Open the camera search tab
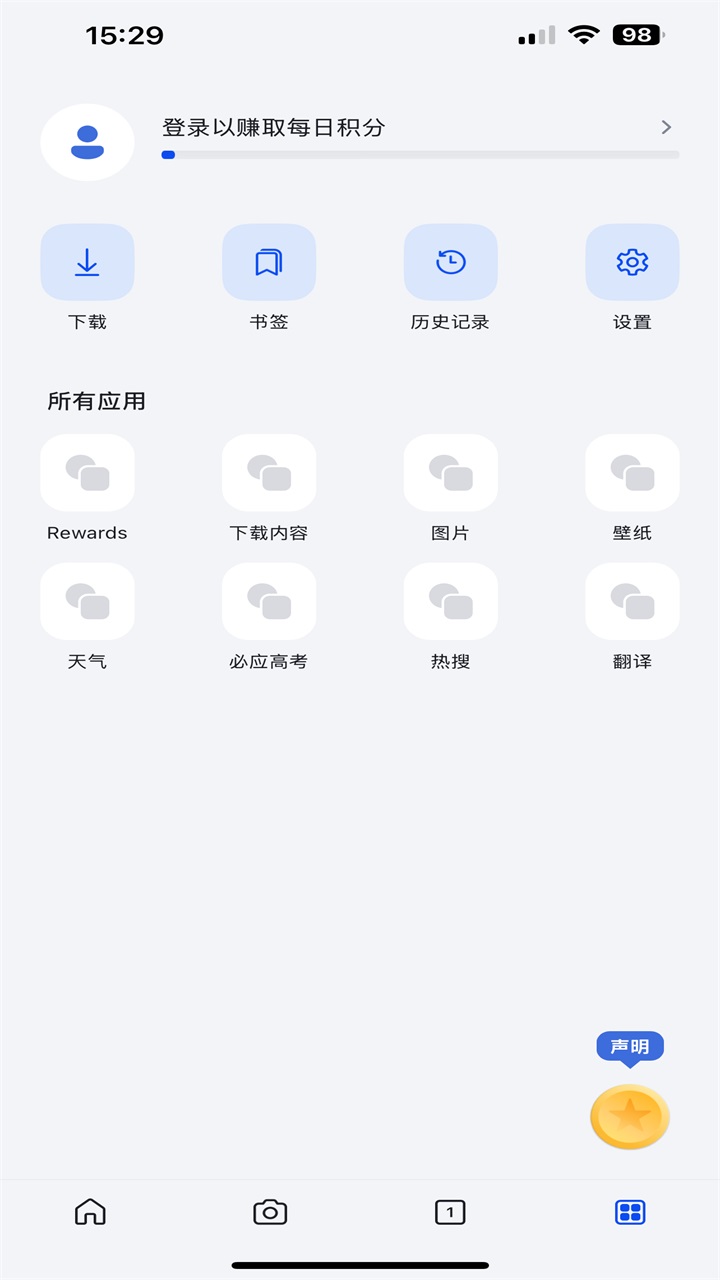Image resolution: width=720 pixels, height=1280 pixels. pos(270,1211)
